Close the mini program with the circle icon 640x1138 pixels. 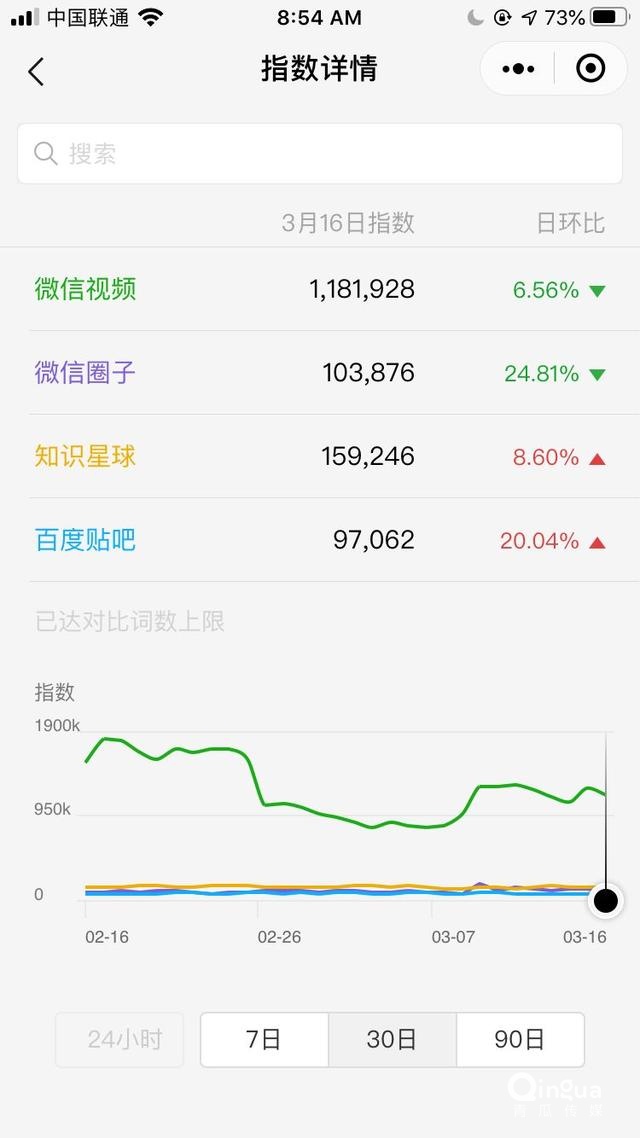[x=590, y=69]
